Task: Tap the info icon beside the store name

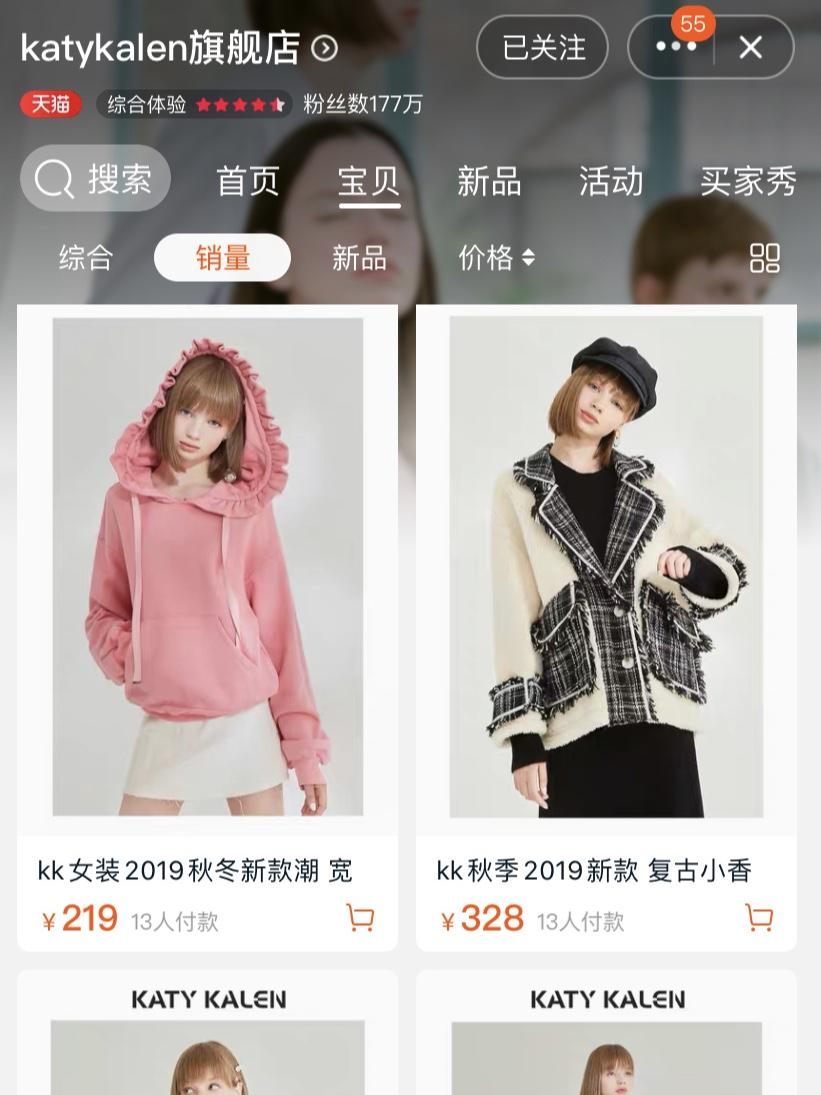Action: click(322, 47)
